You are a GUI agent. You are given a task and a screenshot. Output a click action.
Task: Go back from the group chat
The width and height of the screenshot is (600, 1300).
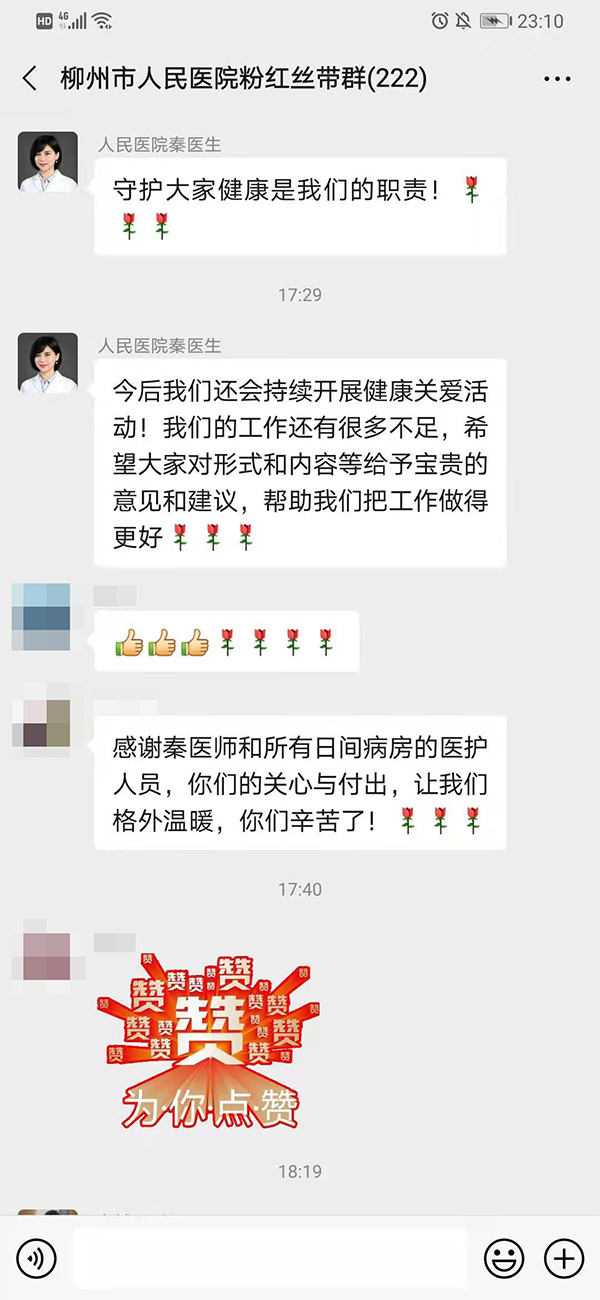click(x=30, y=79)
